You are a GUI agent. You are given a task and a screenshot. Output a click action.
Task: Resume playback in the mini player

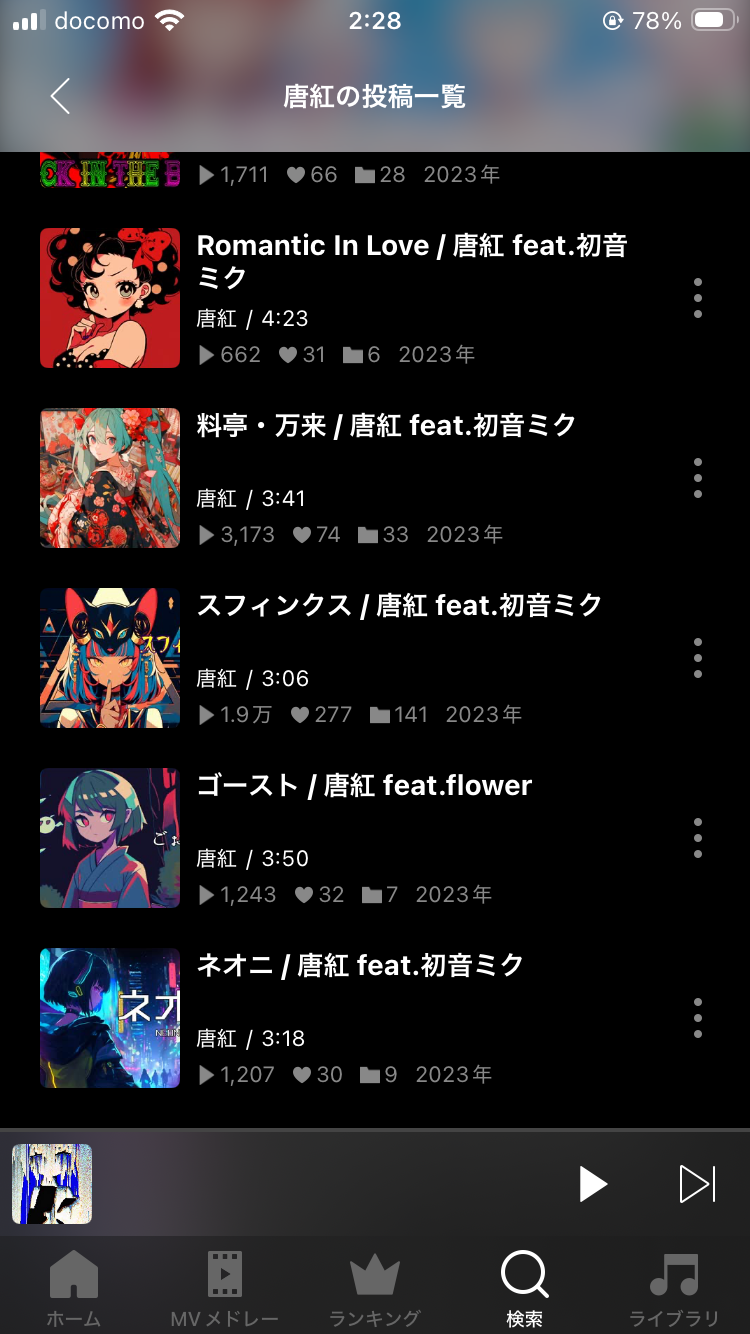[x=593, y=1184]
